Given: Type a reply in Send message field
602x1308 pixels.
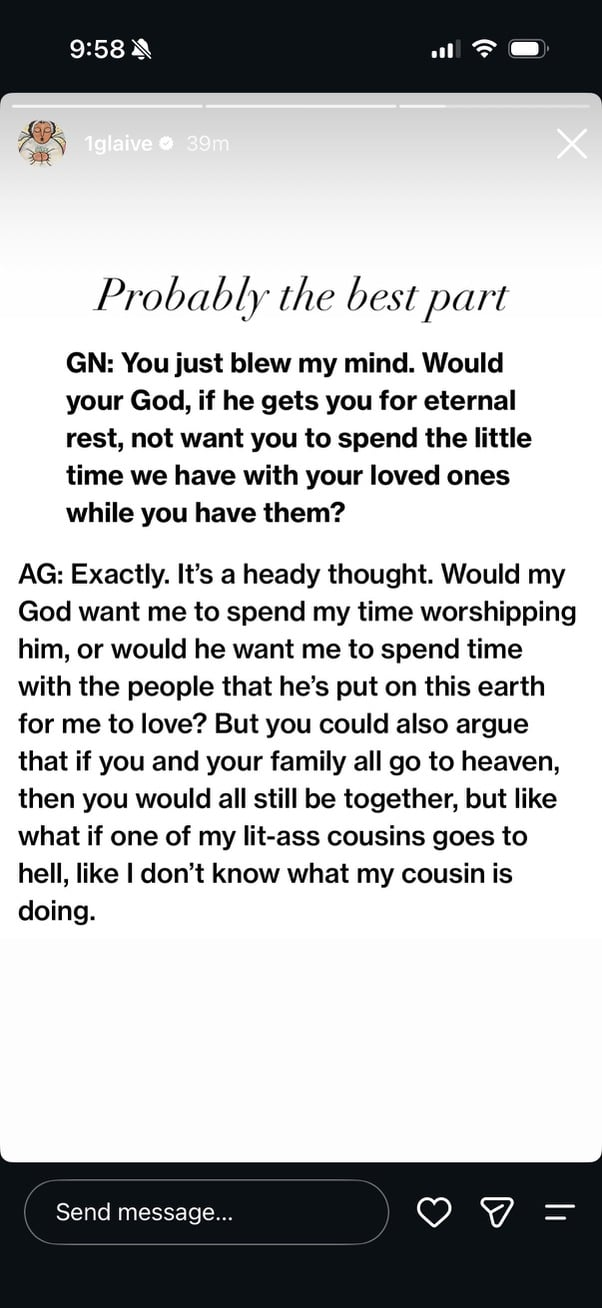Looking at the screenshot, I should [206, 1212].
